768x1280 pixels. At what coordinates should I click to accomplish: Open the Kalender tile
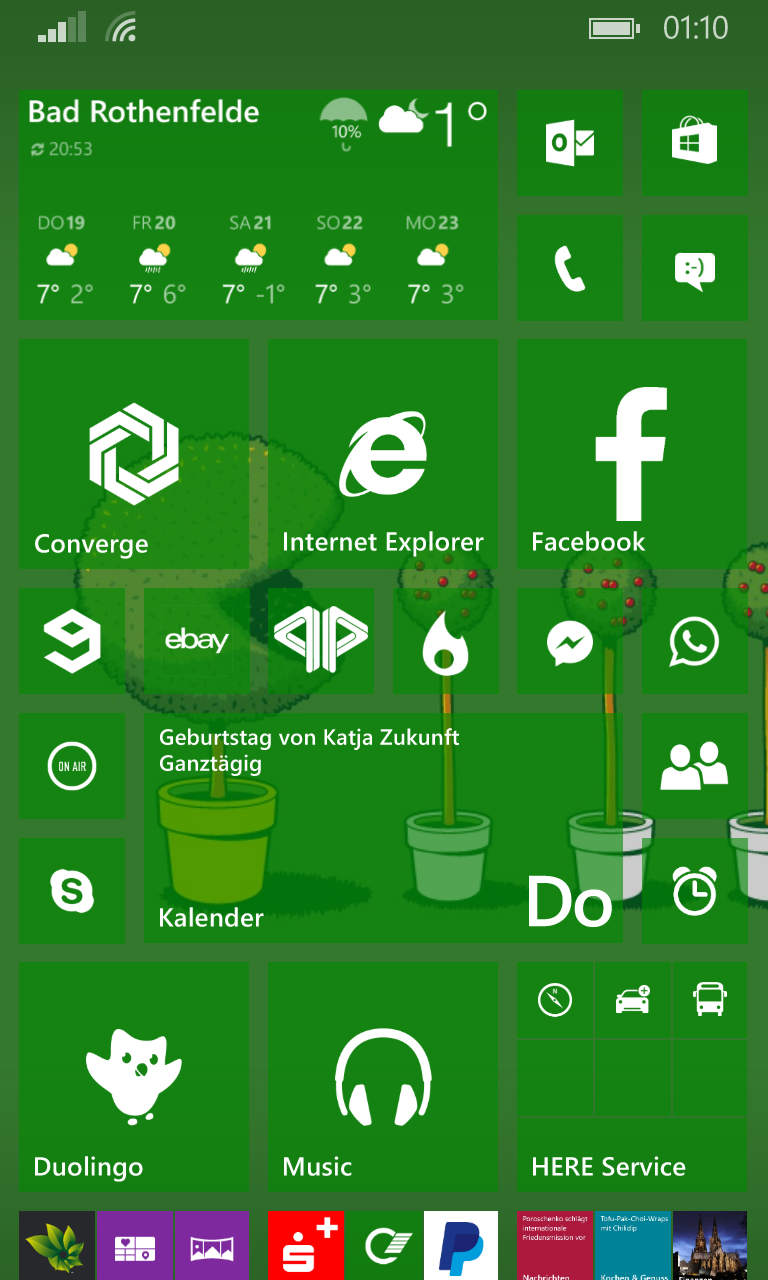pyautogui.click(x=383, y=828)
